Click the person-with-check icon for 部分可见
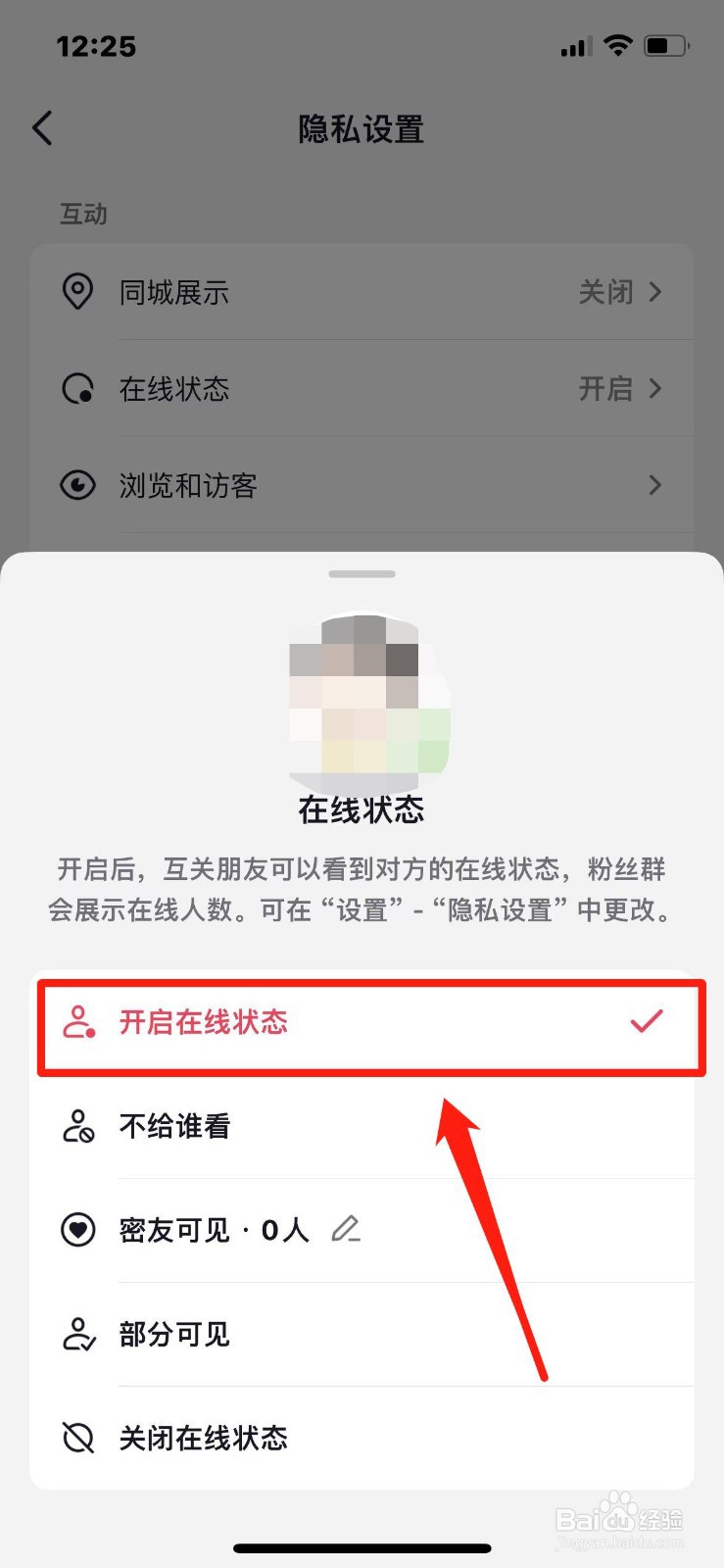The width and height of the screenshot is (724, 1568). pyautogui.click(x=78, y=1334)
